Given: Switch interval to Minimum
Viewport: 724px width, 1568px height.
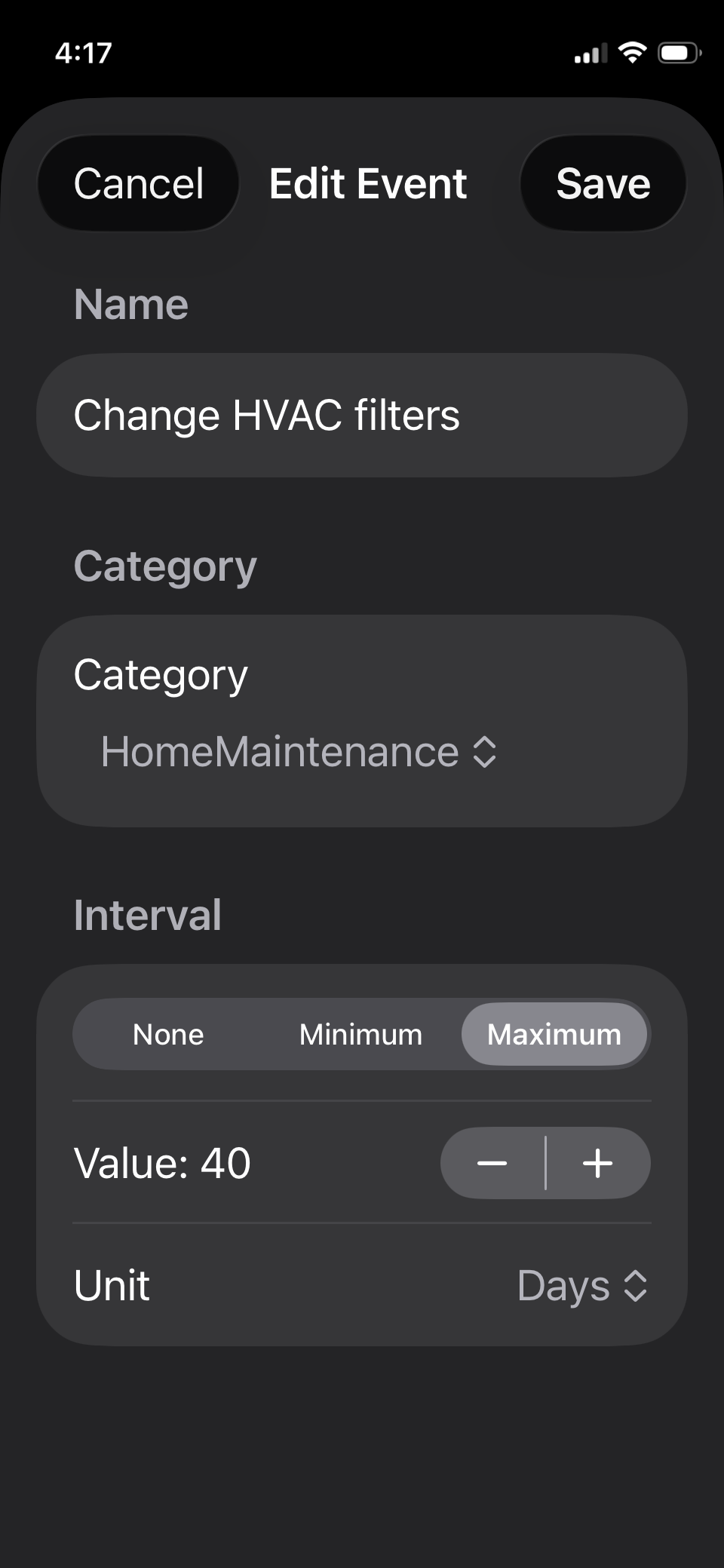Looking at the screenshot, I should [x=360, y=1034].
